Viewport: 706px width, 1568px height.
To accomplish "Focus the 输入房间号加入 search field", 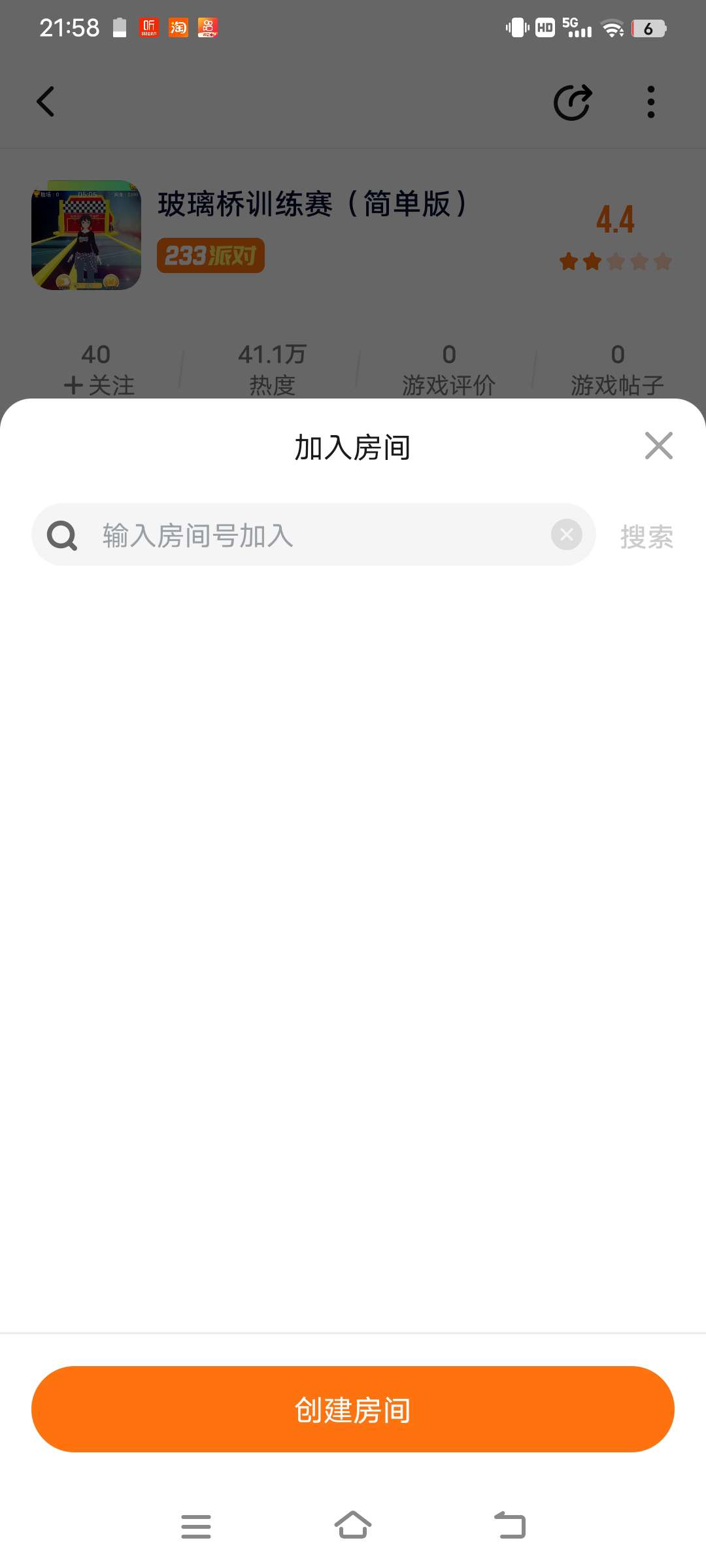I will click(314, 534).
